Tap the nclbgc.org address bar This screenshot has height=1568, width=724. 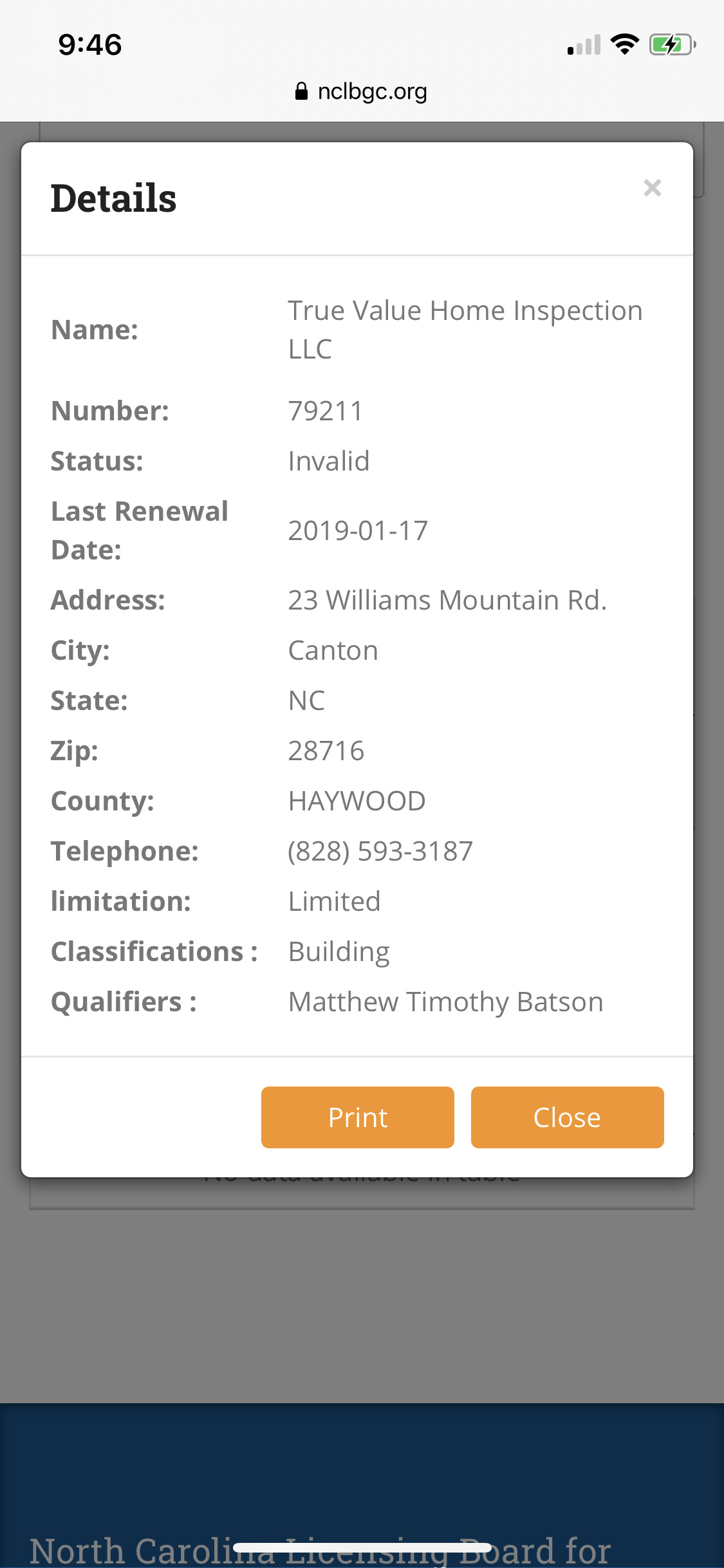point(362,91)
